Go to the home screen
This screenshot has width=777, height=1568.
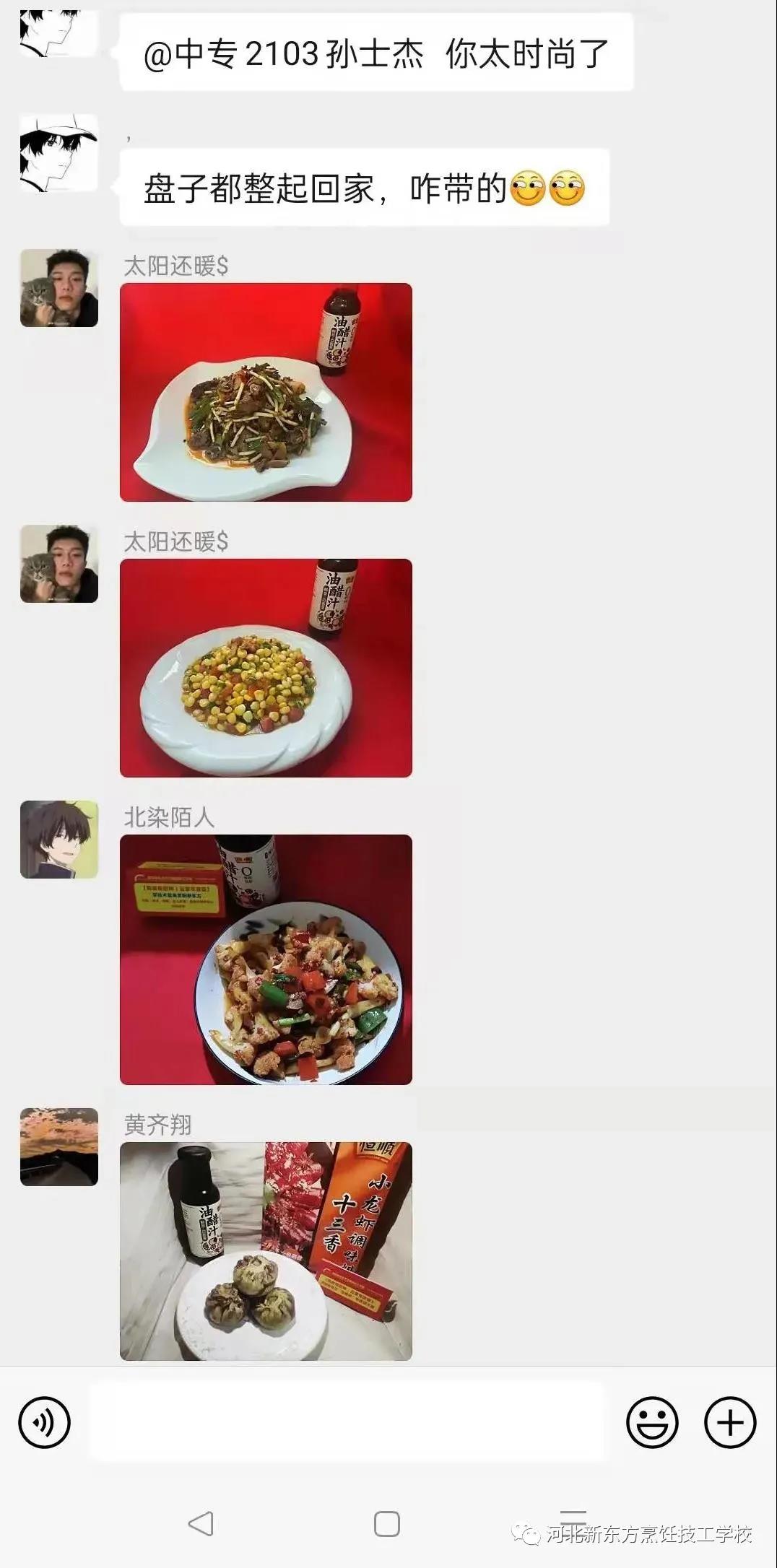[x=387, y=1523]
